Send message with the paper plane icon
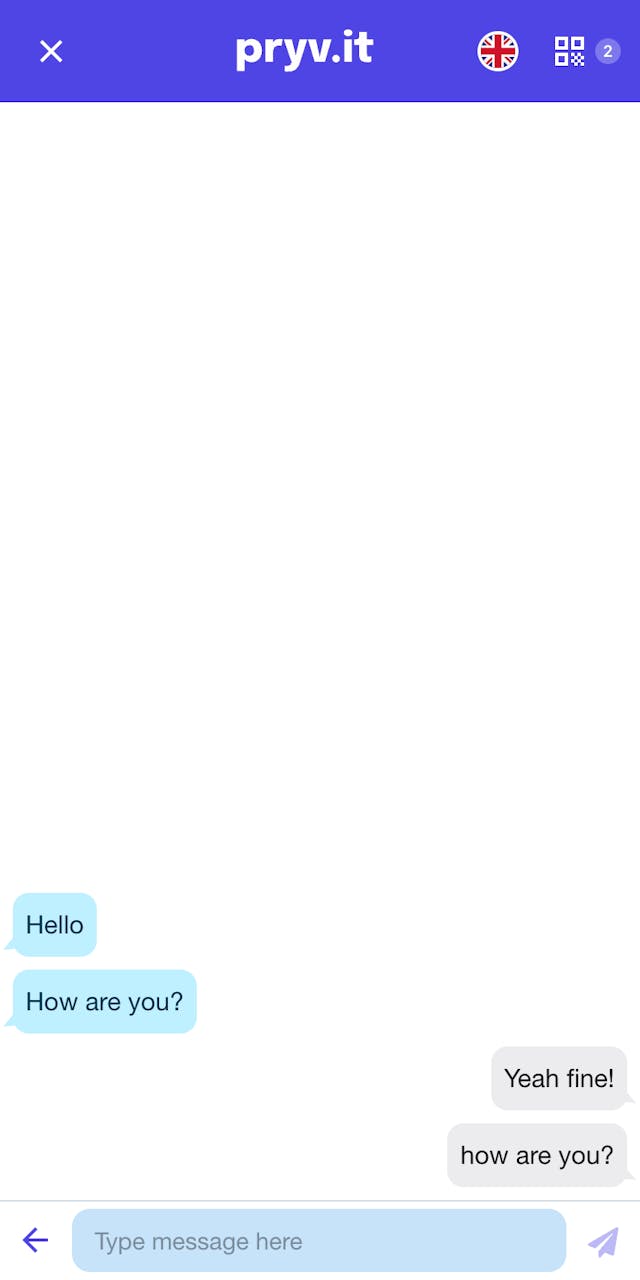This screenshot has height=1280, width=640. pyautogui.click(x=603, y=1242)
